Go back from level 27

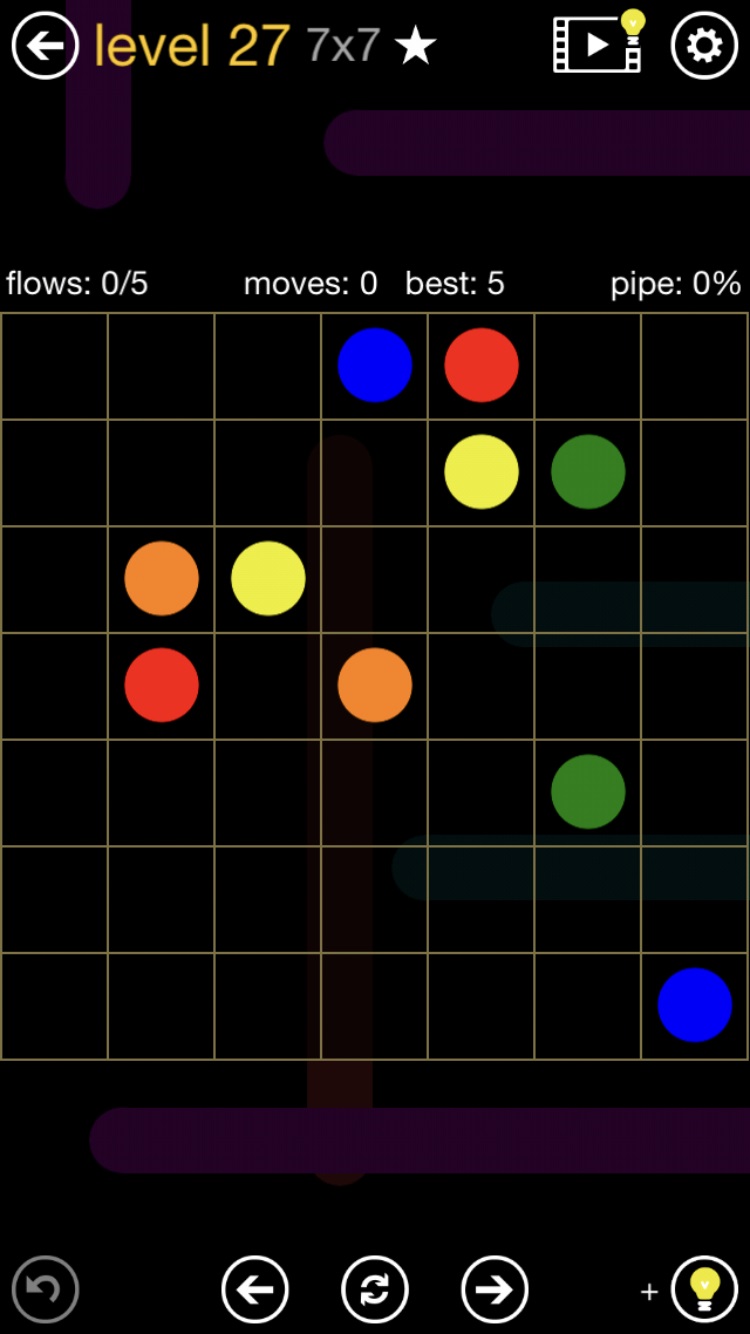coord(45,46)
